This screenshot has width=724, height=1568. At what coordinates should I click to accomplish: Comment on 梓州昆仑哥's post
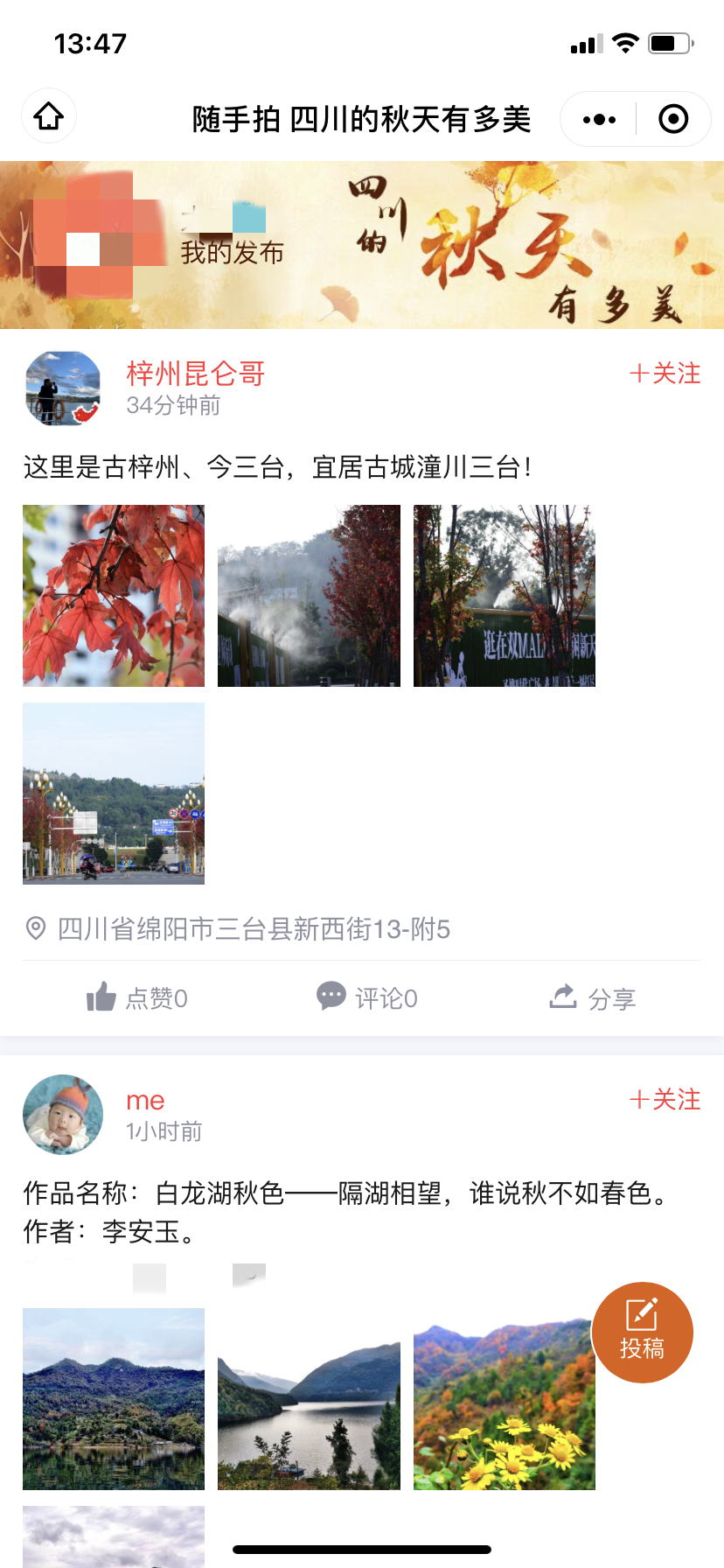point(367,997)
